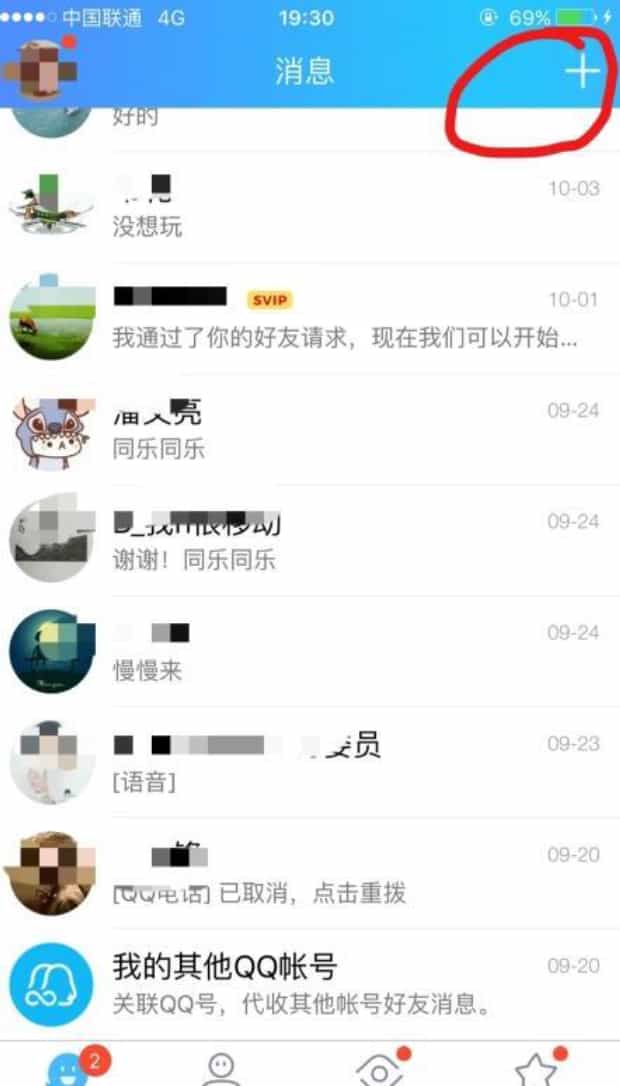Open your profile avatar in the header

click(x=42, y=70)
